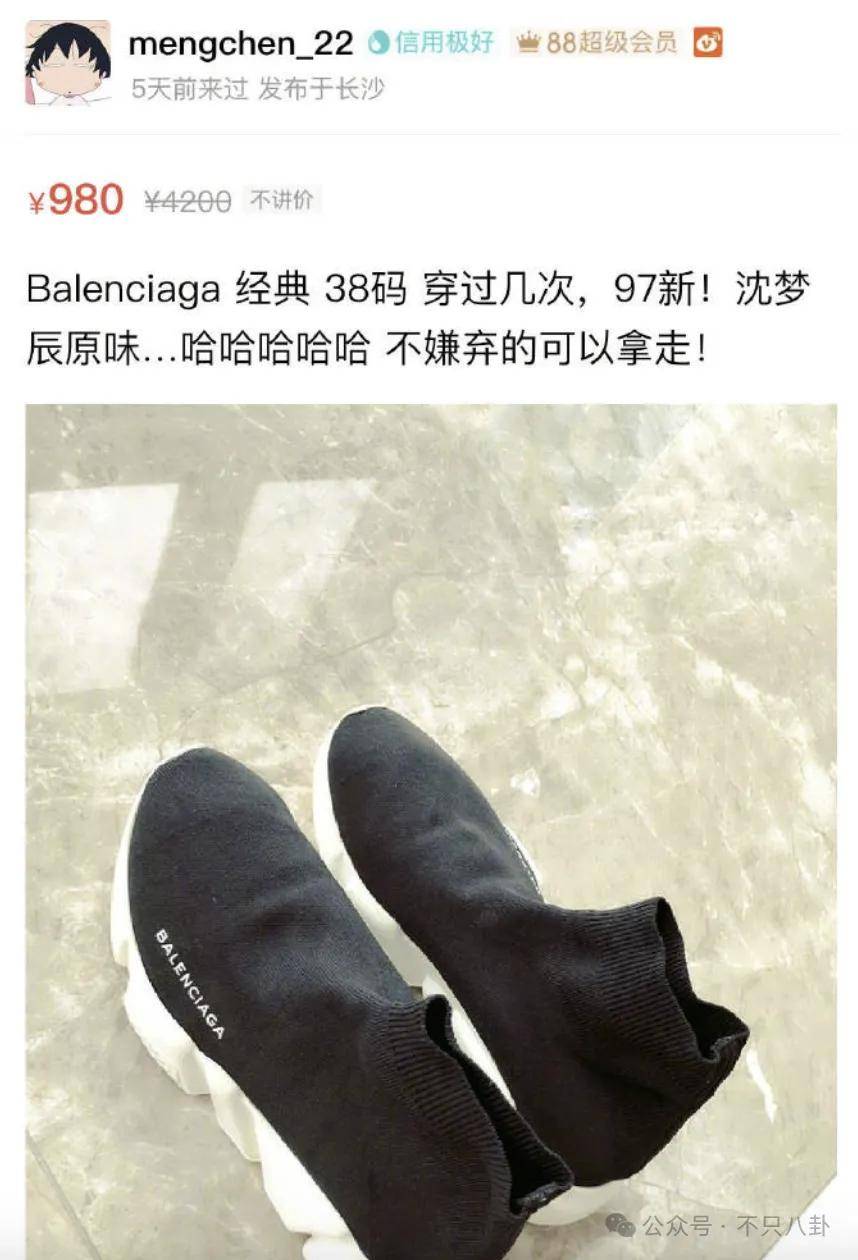
Task: Open seller mengchen_22's avatar
Action: (68, 62)
